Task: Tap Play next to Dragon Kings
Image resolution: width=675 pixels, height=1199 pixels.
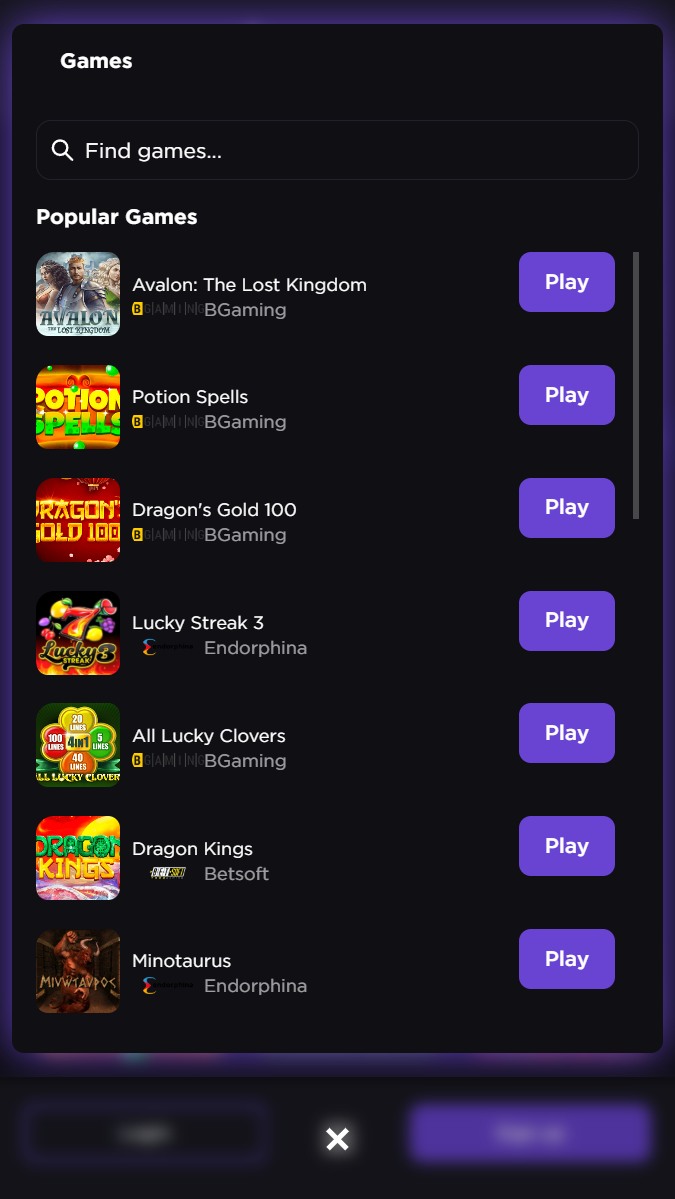Action: tap(566, 846)
